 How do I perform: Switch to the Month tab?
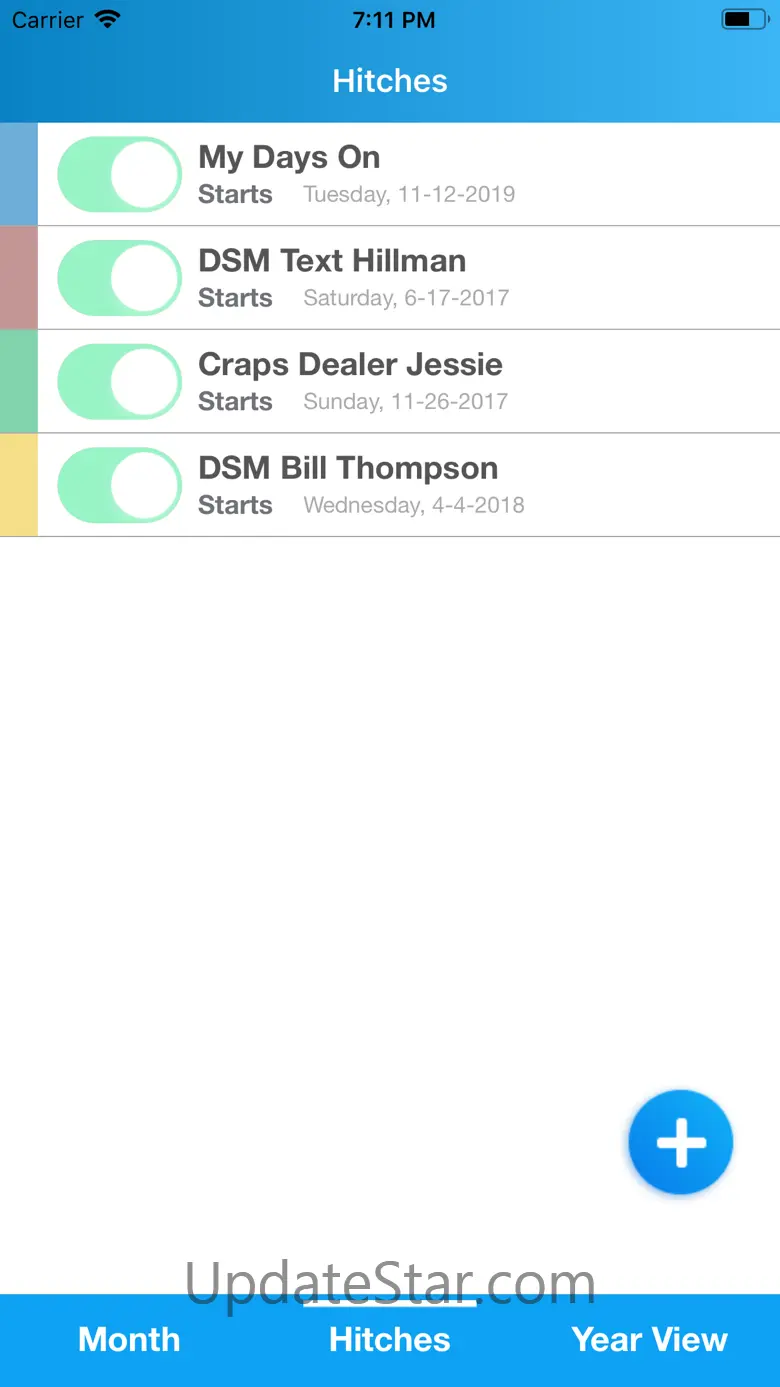point(129,1339)
